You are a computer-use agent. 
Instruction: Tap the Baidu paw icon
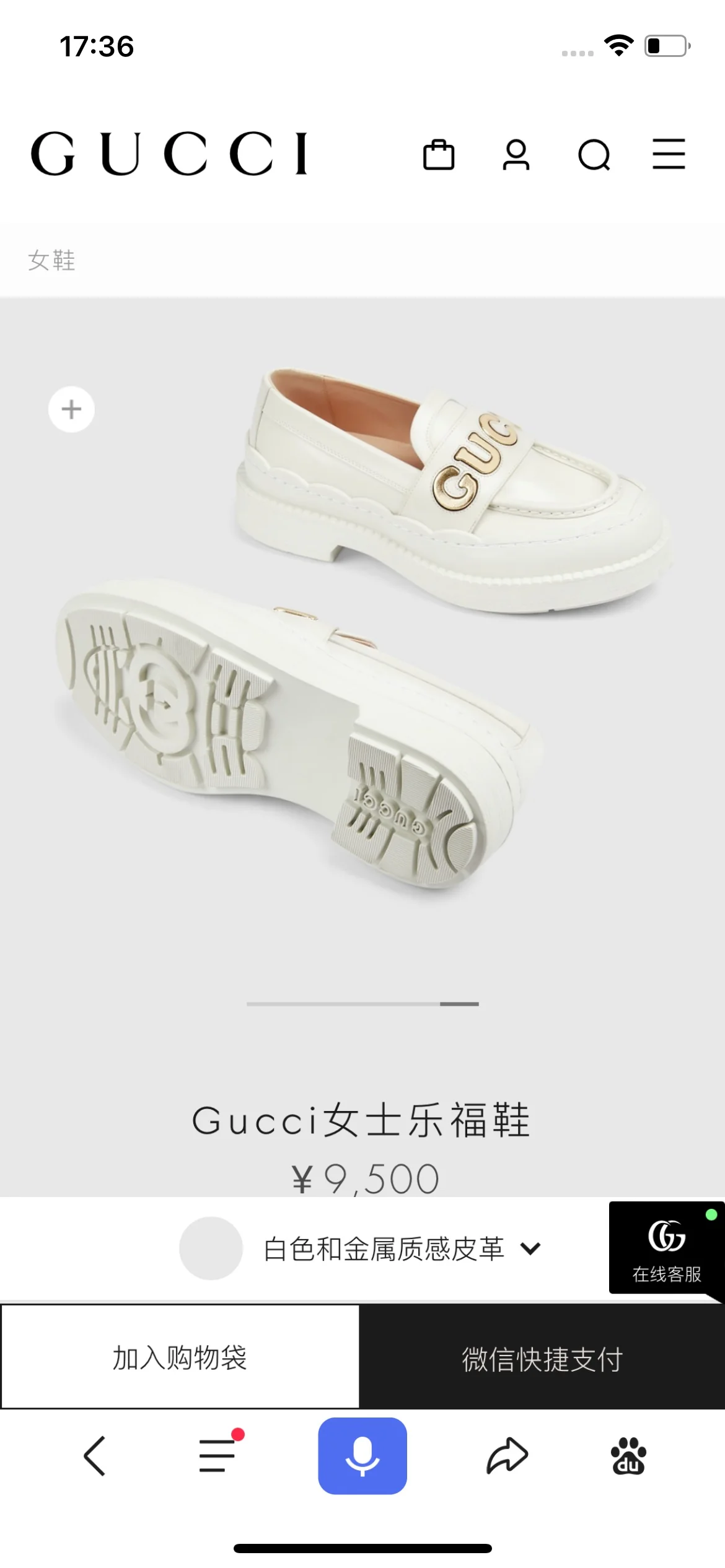tap(628, 1455)
